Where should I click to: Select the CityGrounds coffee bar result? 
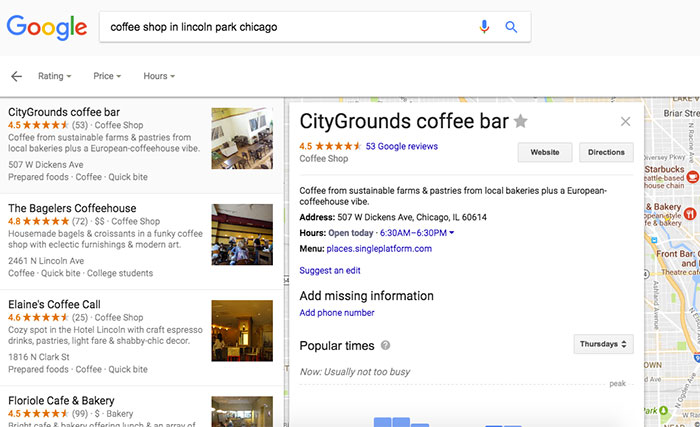[64, 112]
